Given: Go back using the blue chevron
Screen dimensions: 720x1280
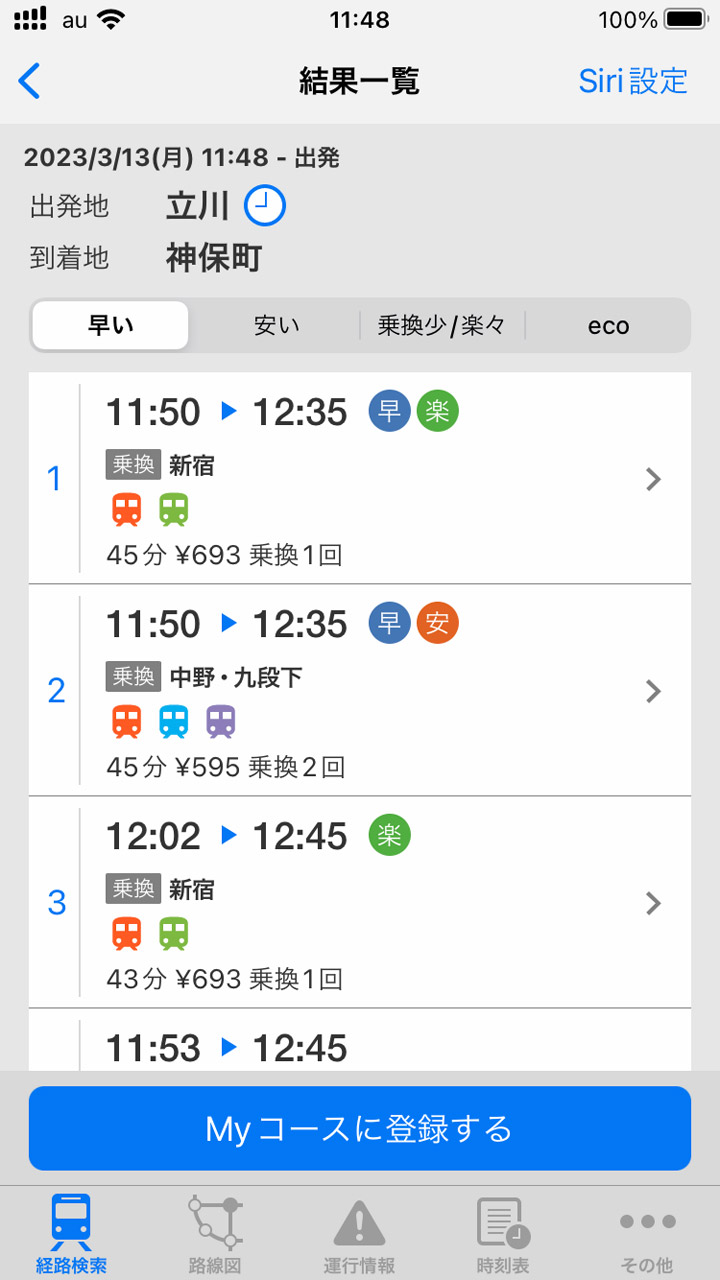Looking at the screenshot, I should 29,81.
